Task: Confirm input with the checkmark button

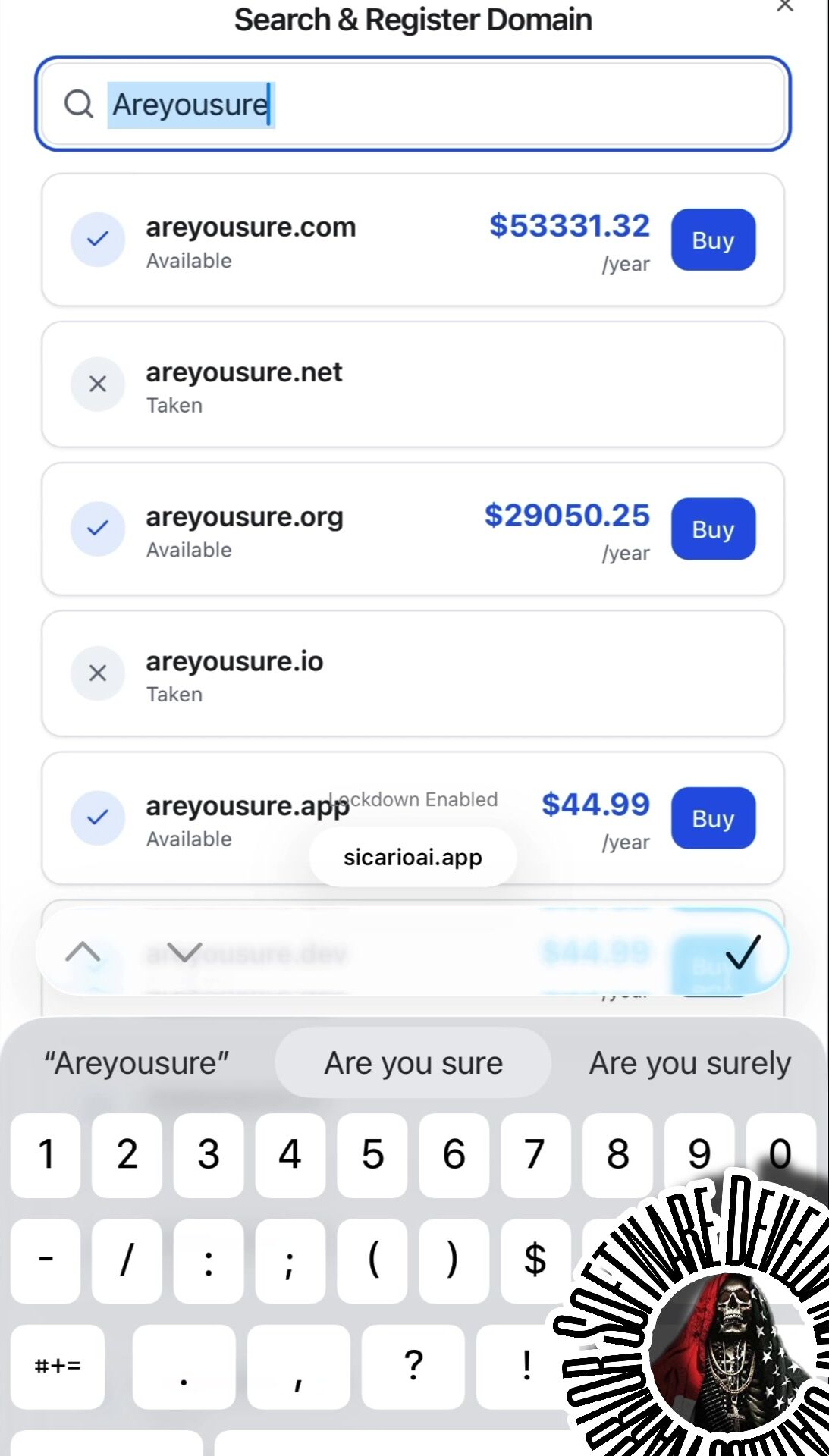Action: 743,952
